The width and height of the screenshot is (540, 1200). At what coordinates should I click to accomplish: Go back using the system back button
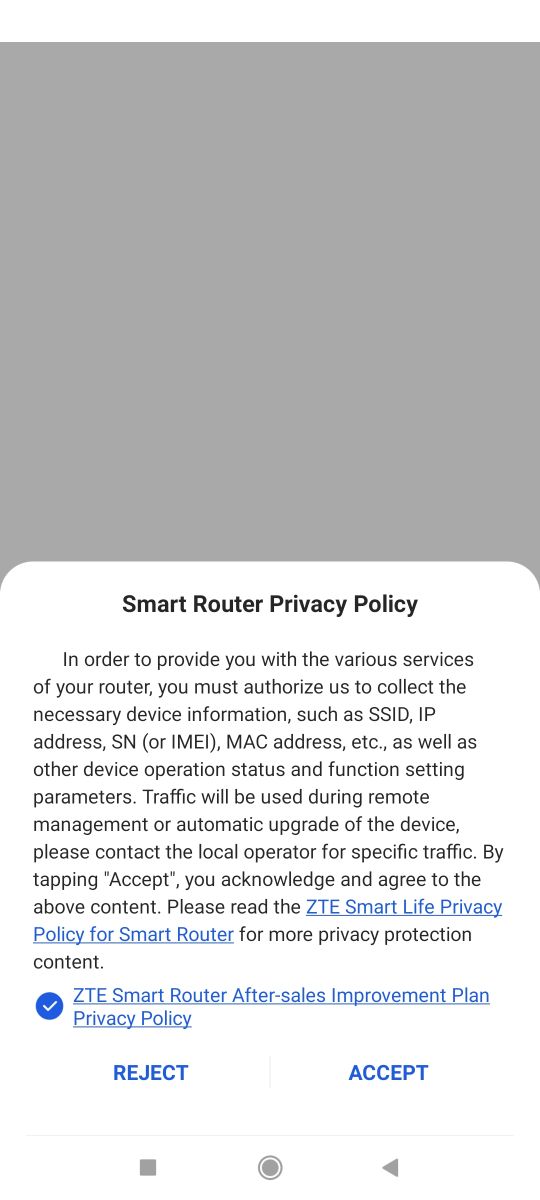(x=390, y=1167)
